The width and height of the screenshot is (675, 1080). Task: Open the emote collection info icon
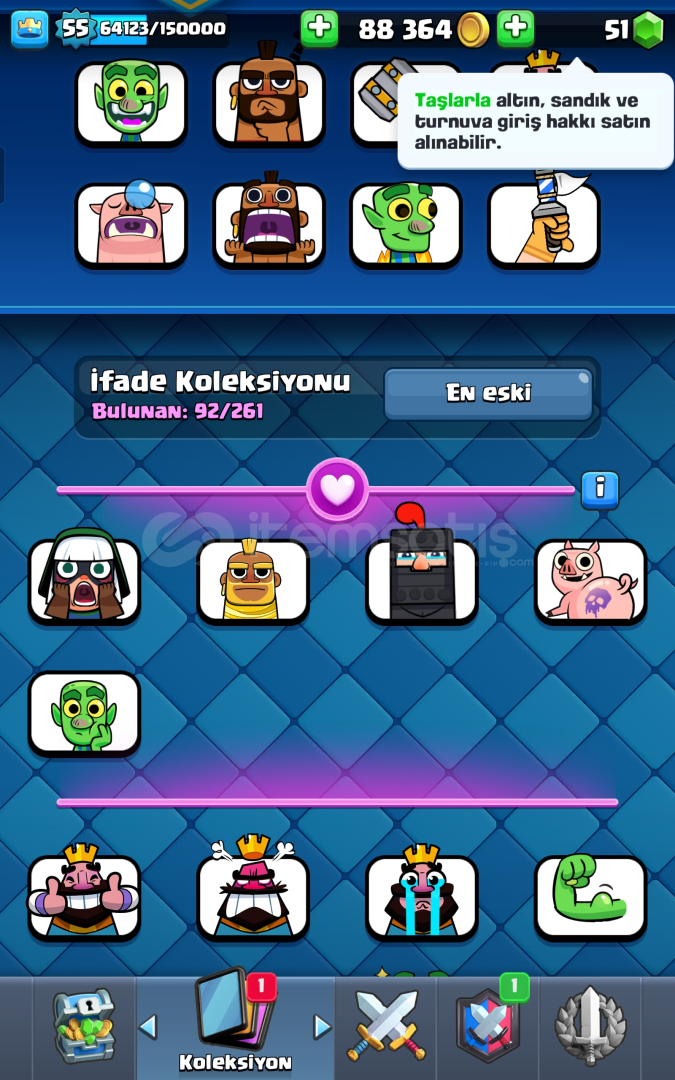click(x=600, y=489)
